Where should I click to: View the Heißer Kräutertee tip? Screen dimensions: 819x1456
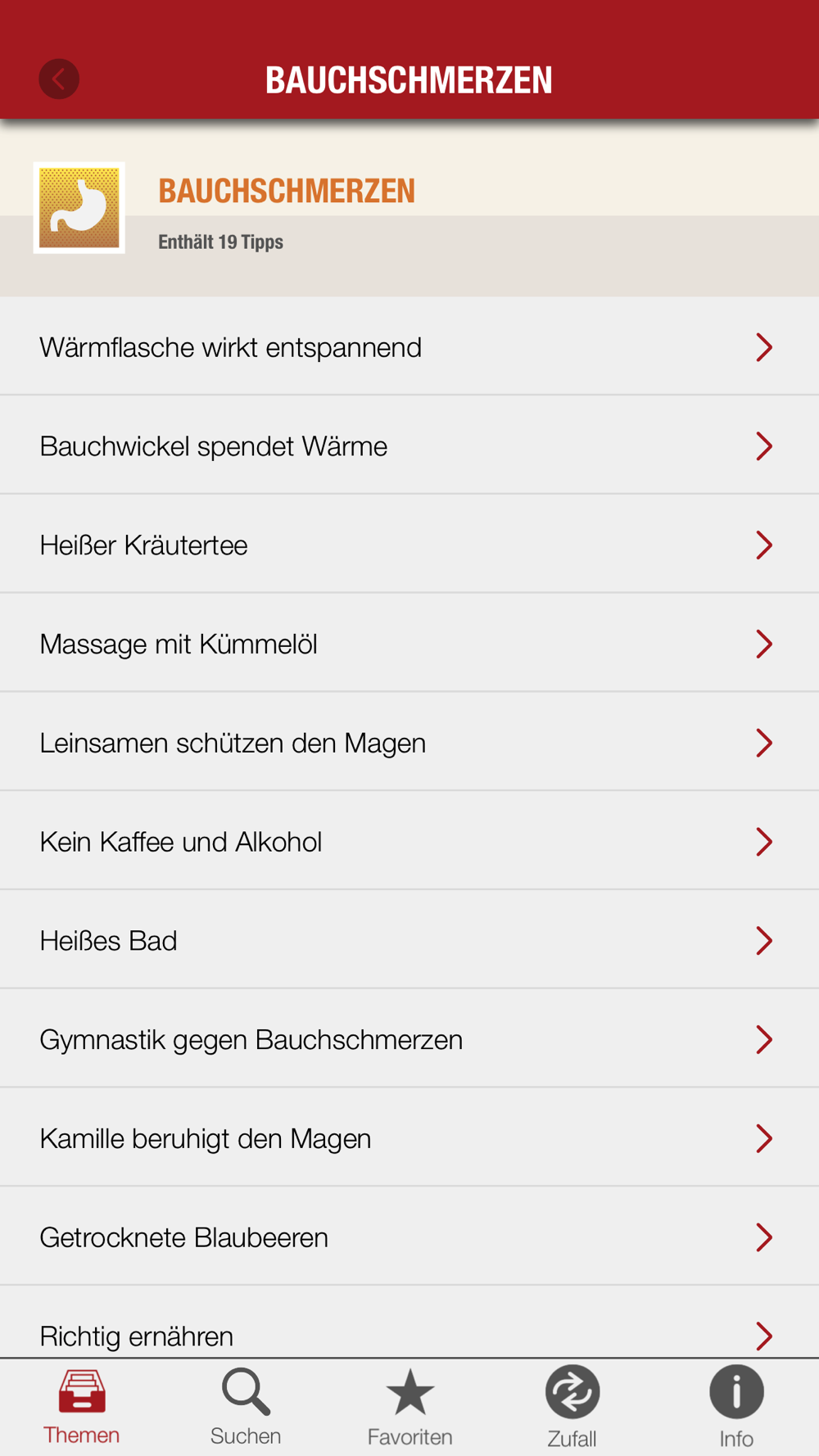point(409,545)
